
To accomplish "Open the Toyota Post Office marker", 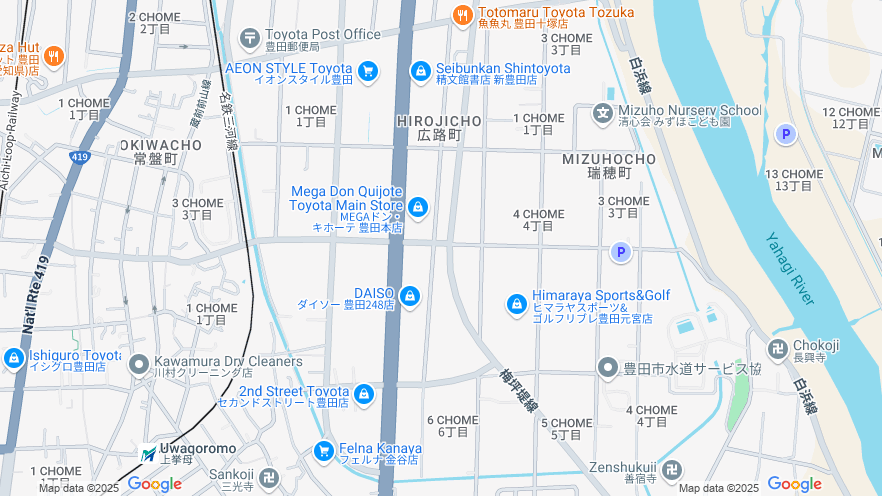I will (x=250, y=37).
